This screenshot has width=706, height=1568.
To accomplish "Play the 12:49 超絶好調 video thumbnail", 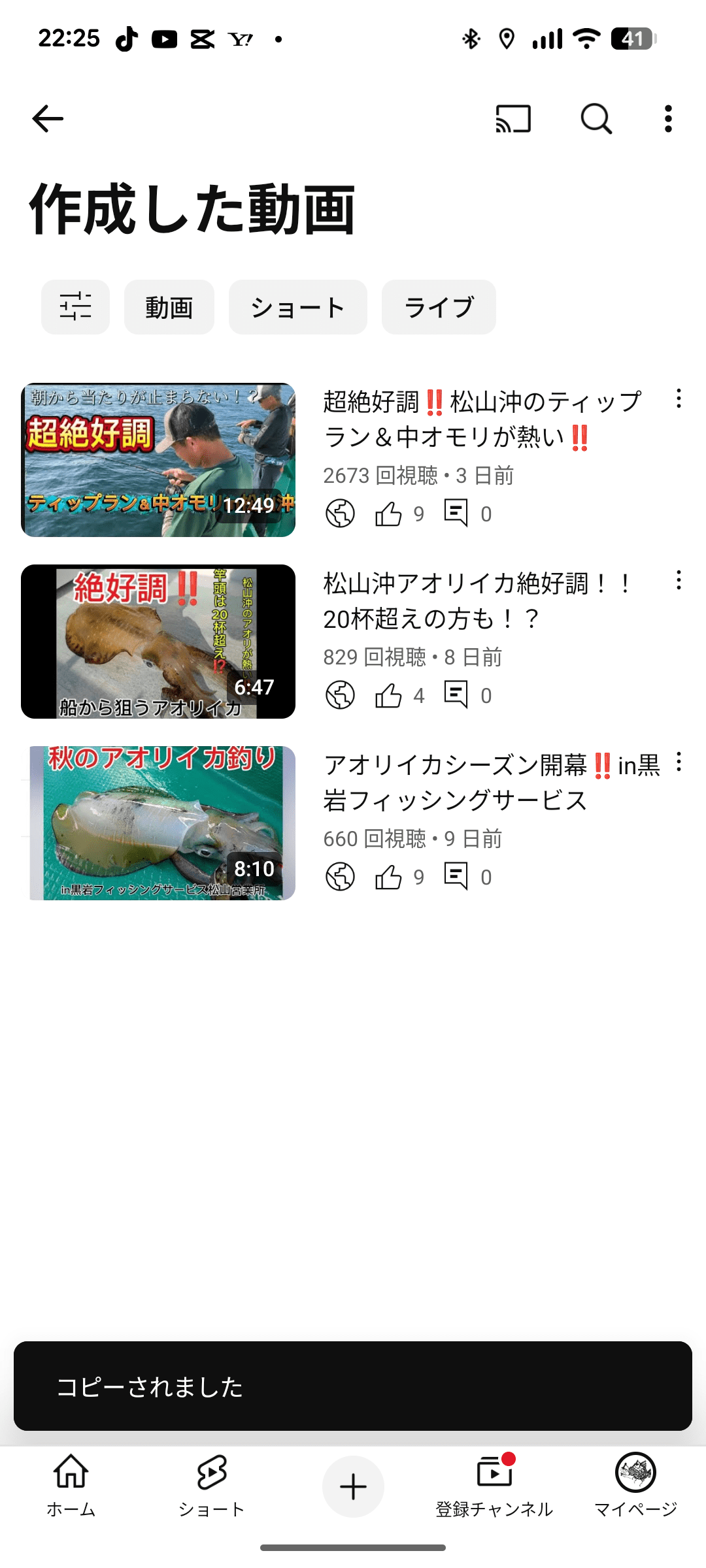I will tap(158, 460).
